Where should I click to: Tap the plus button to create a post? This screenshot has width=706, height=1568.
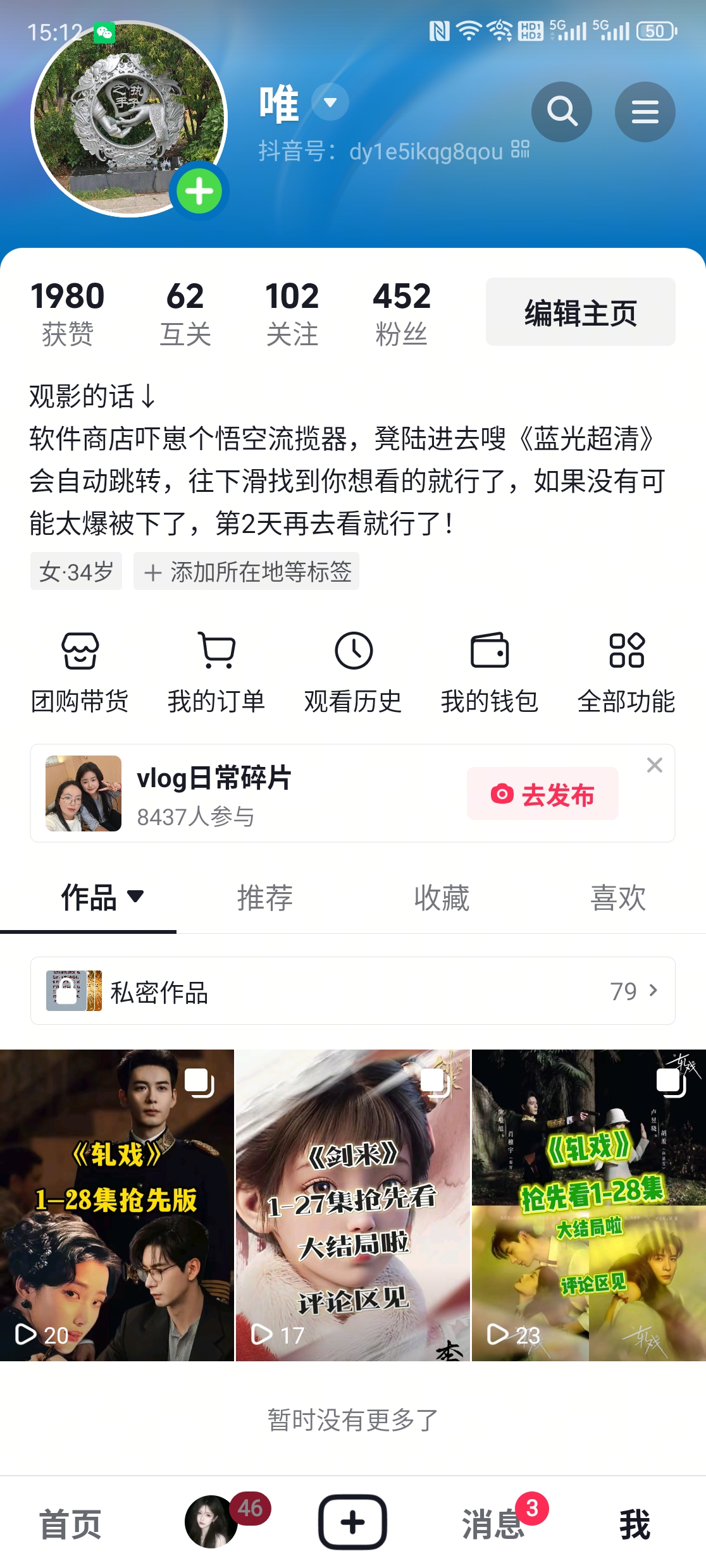tap(352, 1522)
